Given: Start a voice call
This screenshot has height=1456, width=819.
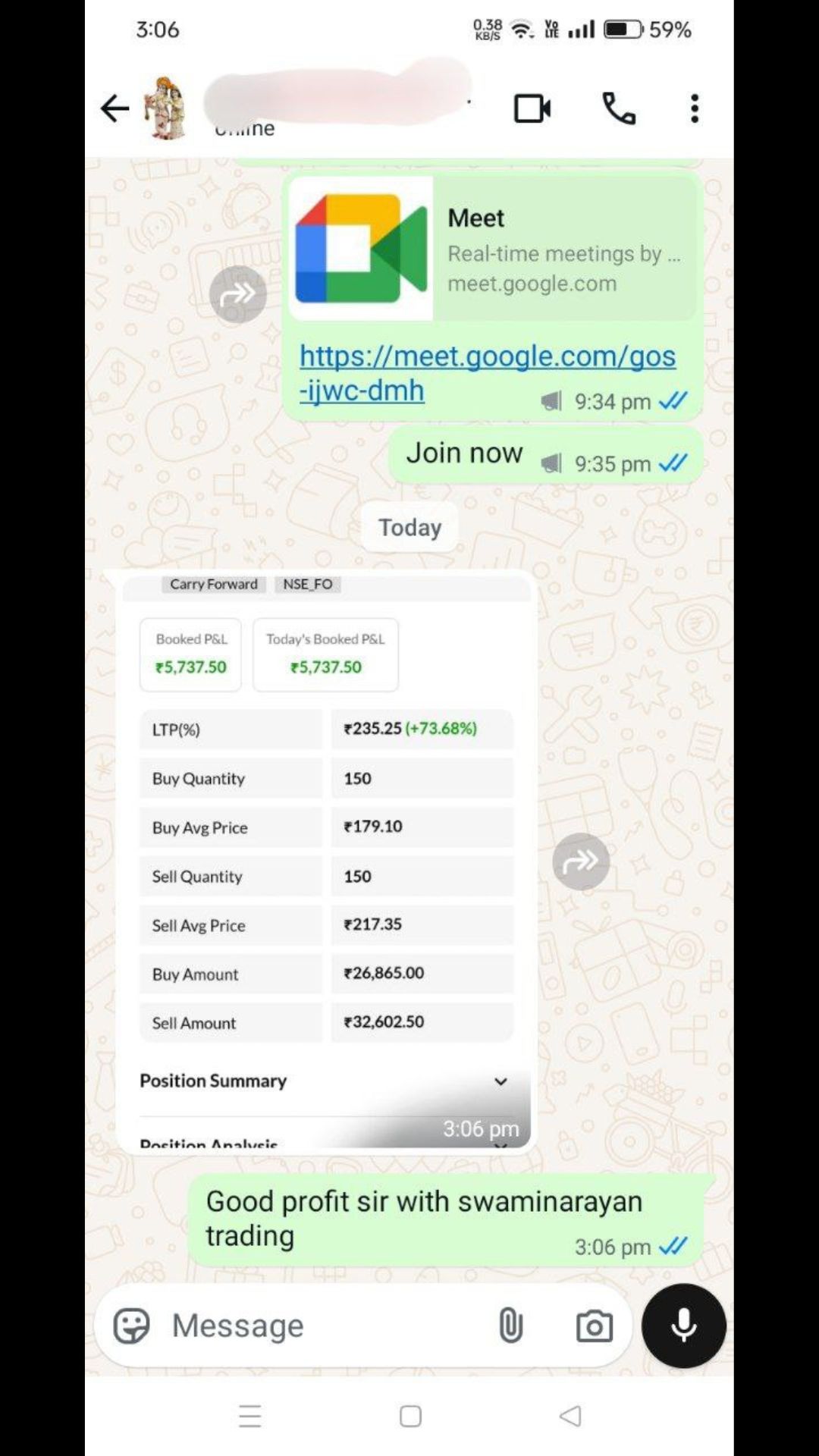Looking at the screenshot, I should pyautogui.click(x=619, y=108).
